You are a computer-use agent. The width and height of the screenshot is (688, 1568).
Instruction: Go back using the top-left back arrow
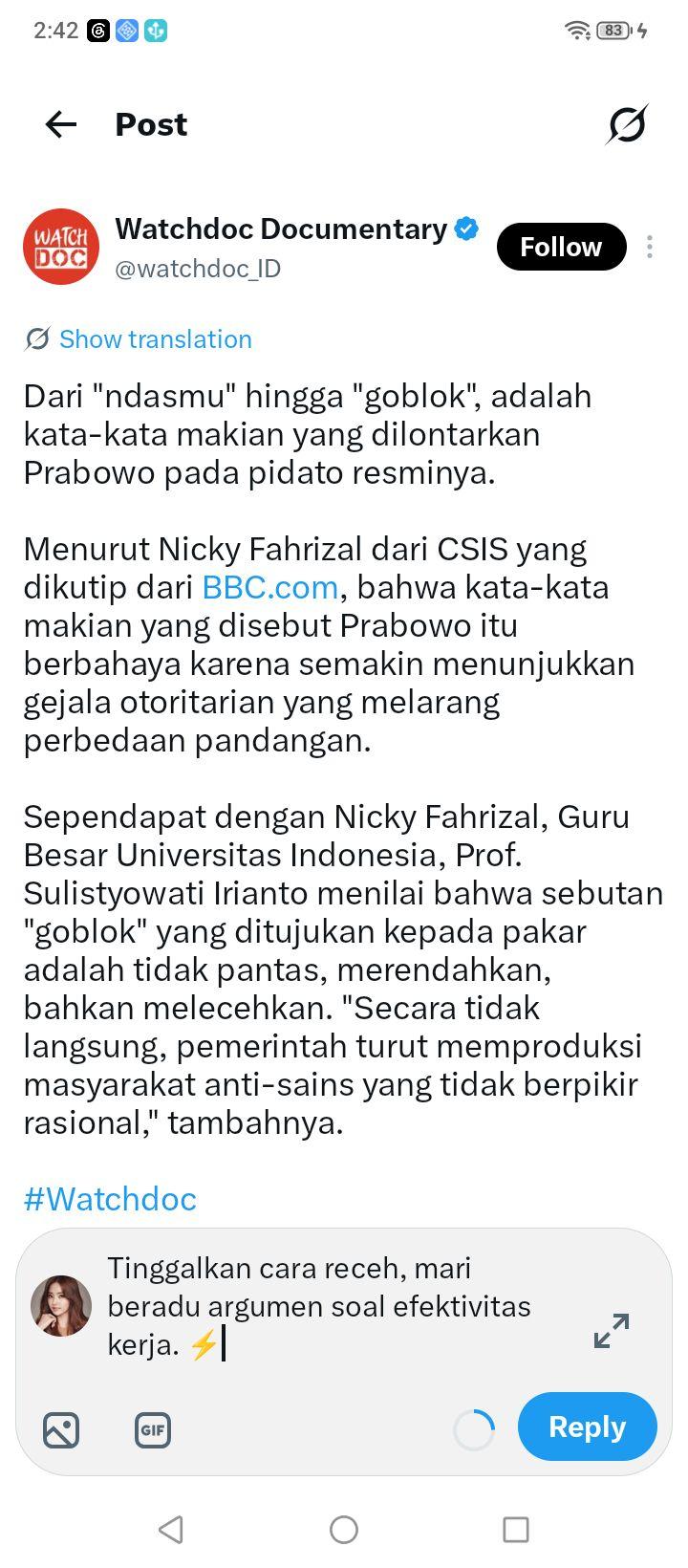coord(61,124)
